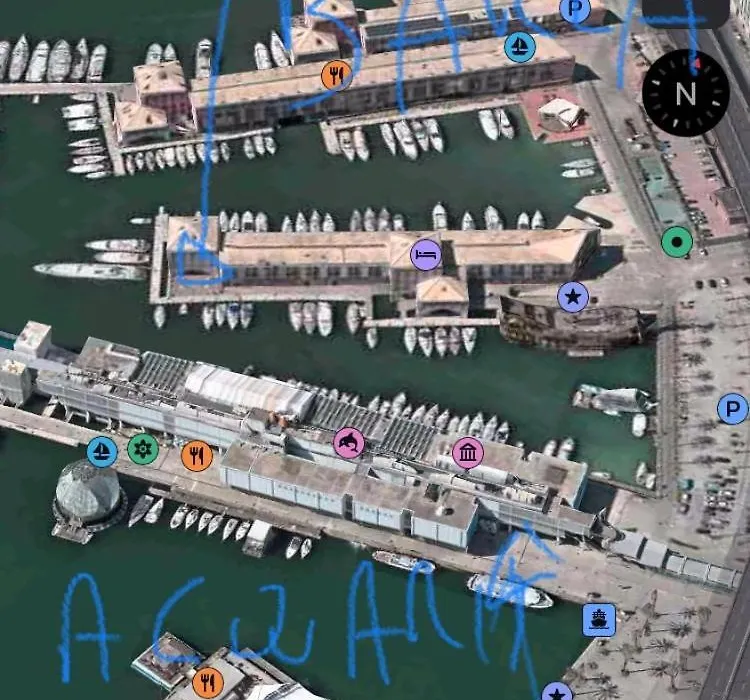Tap the sailboat marker above the glass sphere
Image resolution: width=750 pixels, height=700 pixels.
[x=101, y=452]
